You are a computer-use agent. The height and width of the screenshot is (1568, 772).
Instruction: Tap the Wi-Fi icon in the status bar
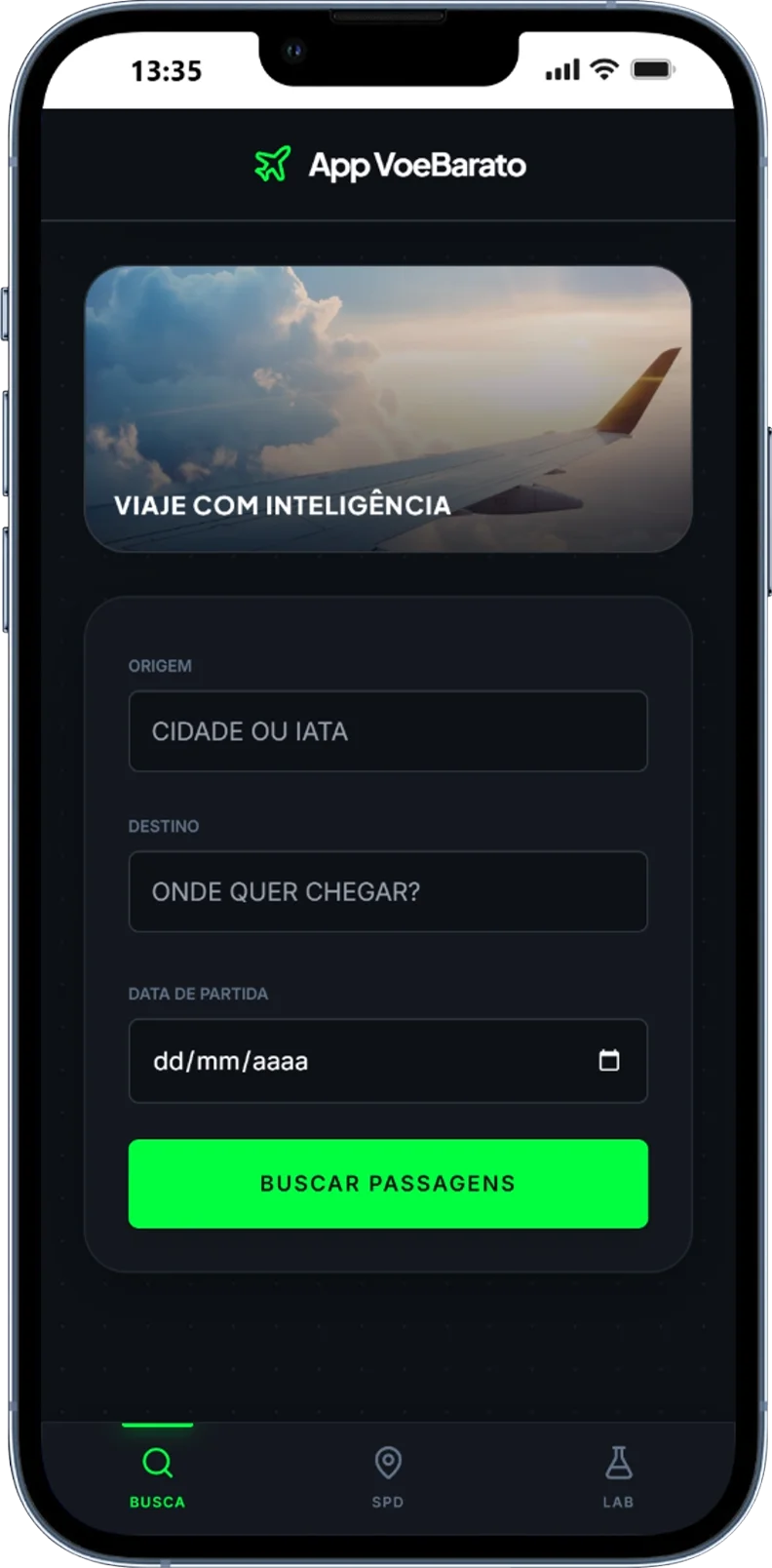(603, 70)
